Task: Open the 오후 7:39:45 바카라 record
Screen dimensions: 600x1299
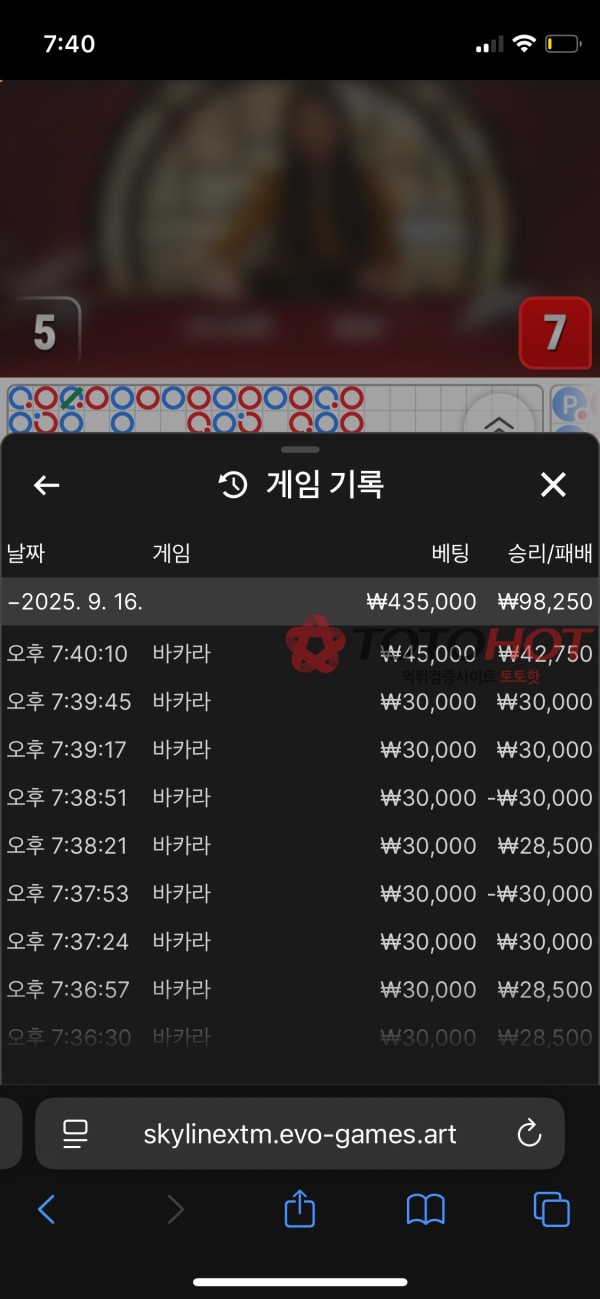Action: 300,702
